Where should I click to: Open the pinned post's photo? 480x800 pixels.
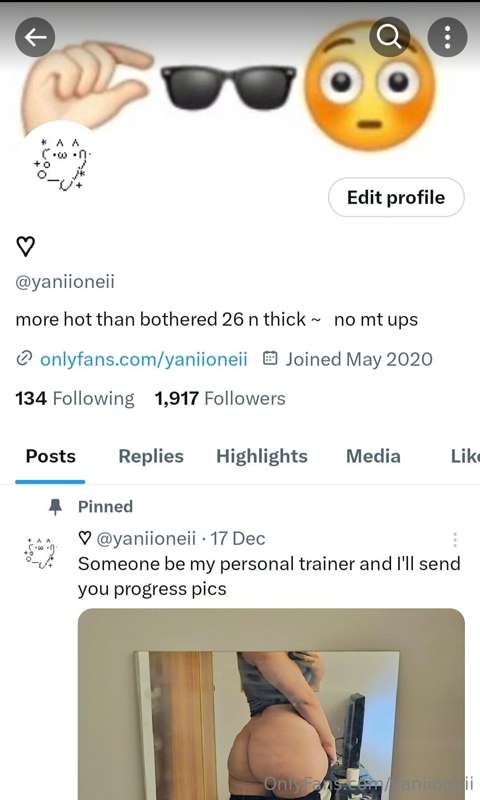[271, 704]
